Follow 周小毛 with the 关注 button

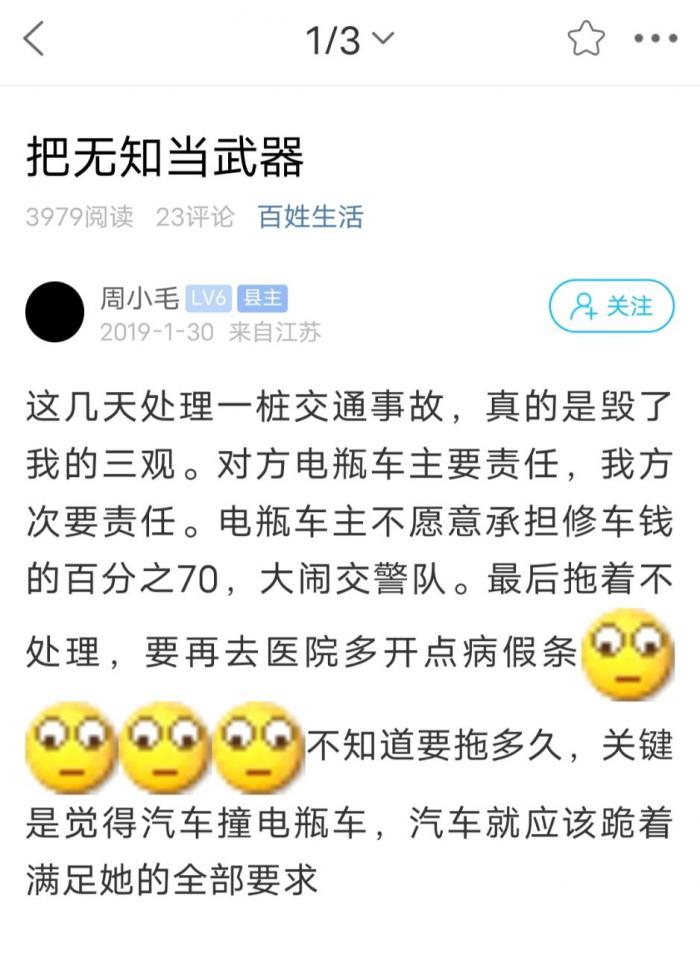click(x=611, y=306)
